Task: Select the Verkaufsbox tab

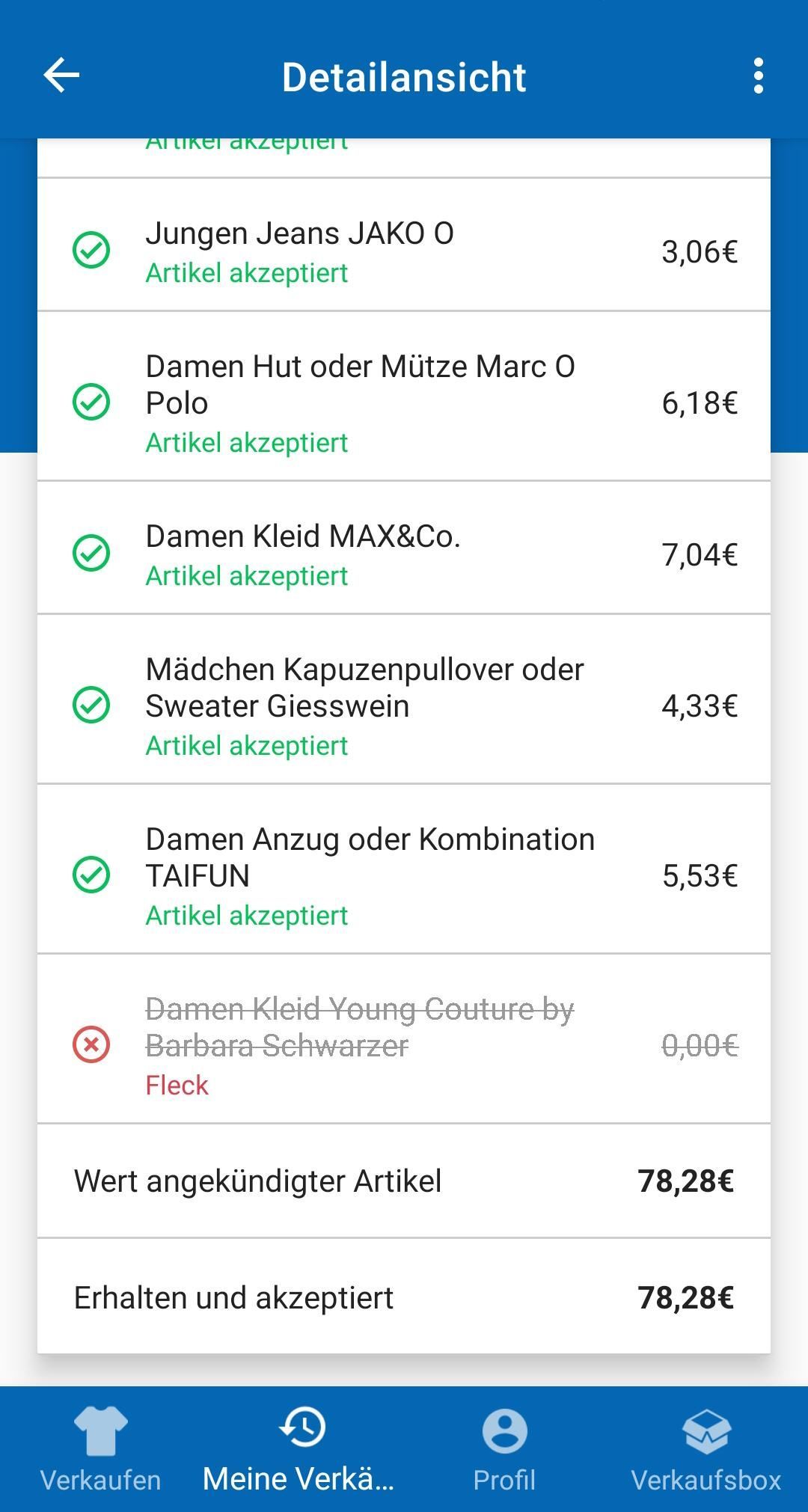Action: (x=706, y=1449)
